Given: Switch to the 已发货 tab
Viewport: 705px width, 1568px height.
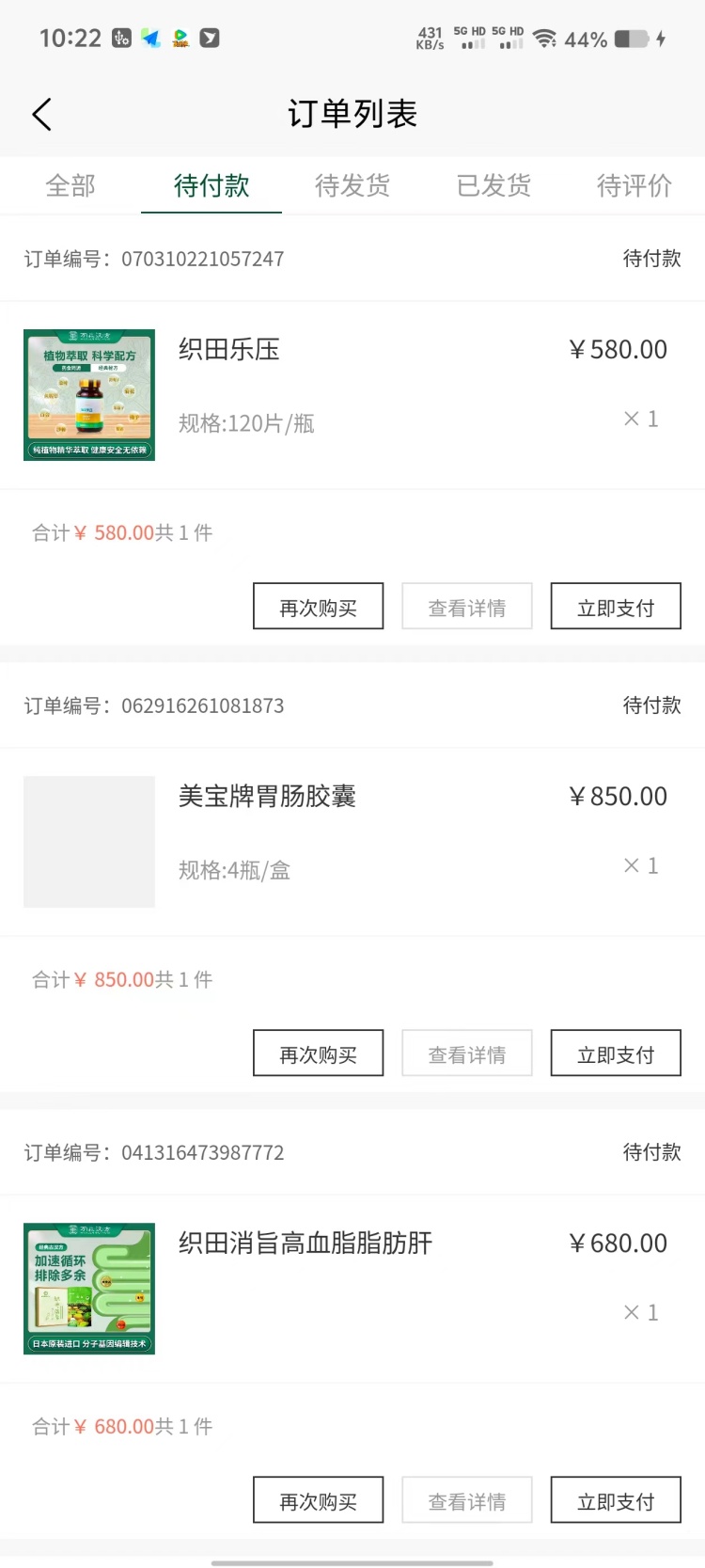Looking at the screenshot, I should tap(493, 185).
